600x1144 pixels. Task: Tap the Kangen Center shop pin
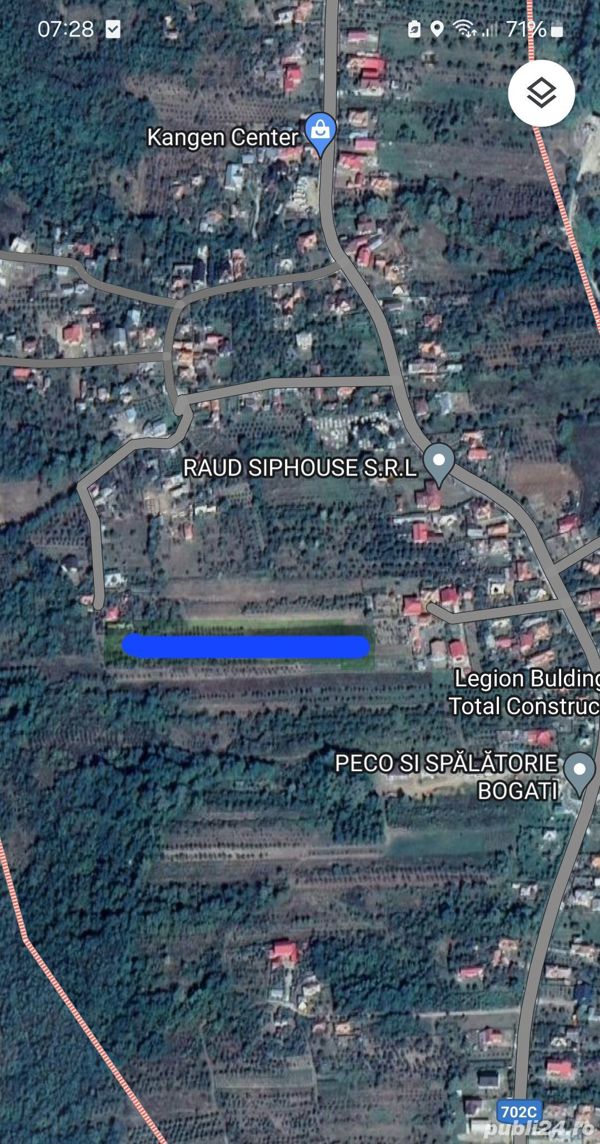pyautogui.click(x=320, y=134)
